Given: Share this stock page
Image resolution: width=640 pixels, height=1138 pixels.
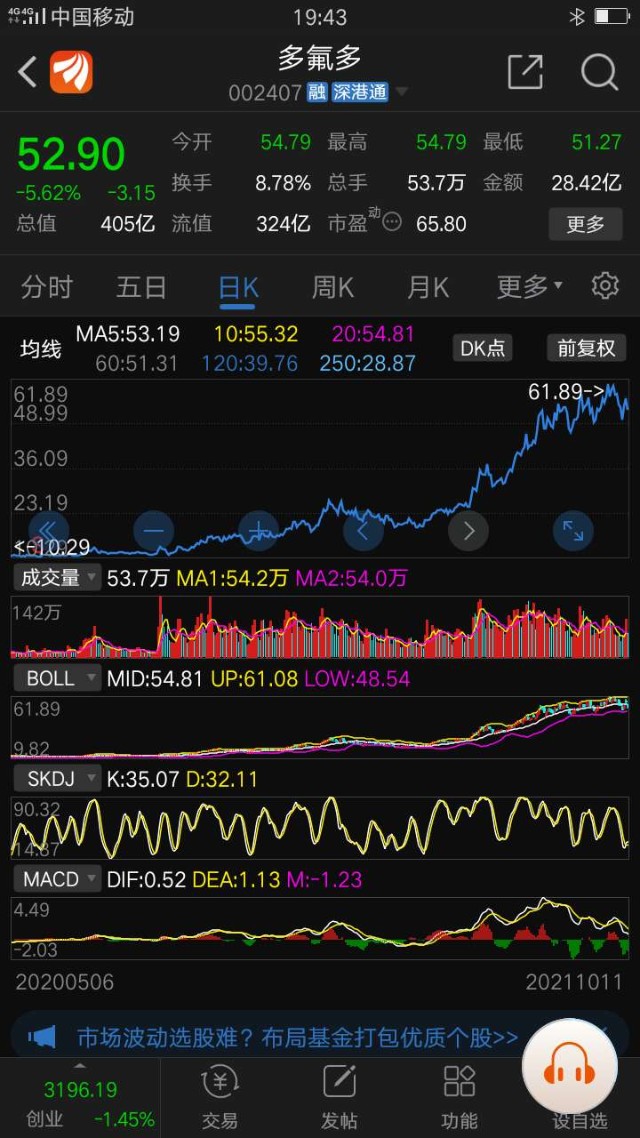Looking at the screenshot, I should [525, 72].
